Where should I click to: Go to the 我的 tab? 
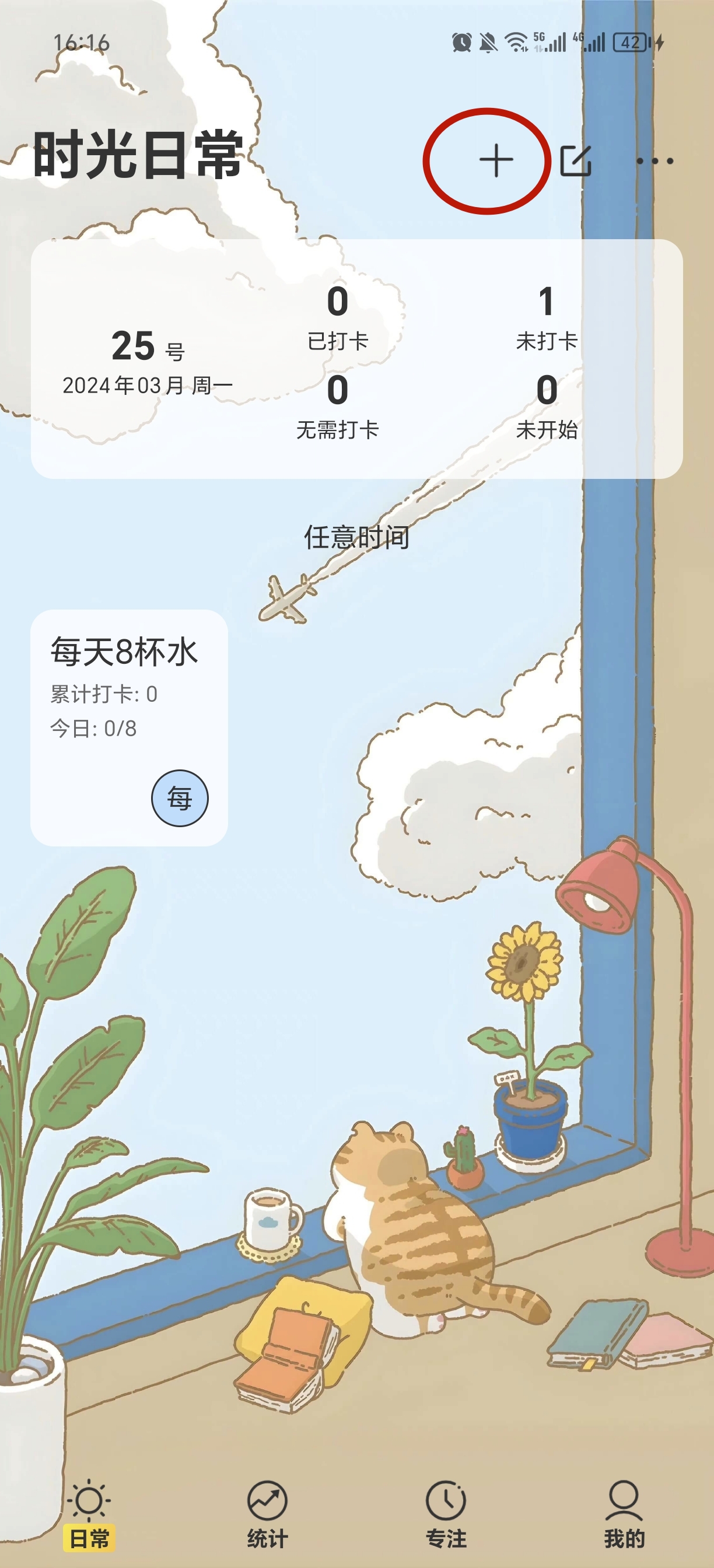624,1514
